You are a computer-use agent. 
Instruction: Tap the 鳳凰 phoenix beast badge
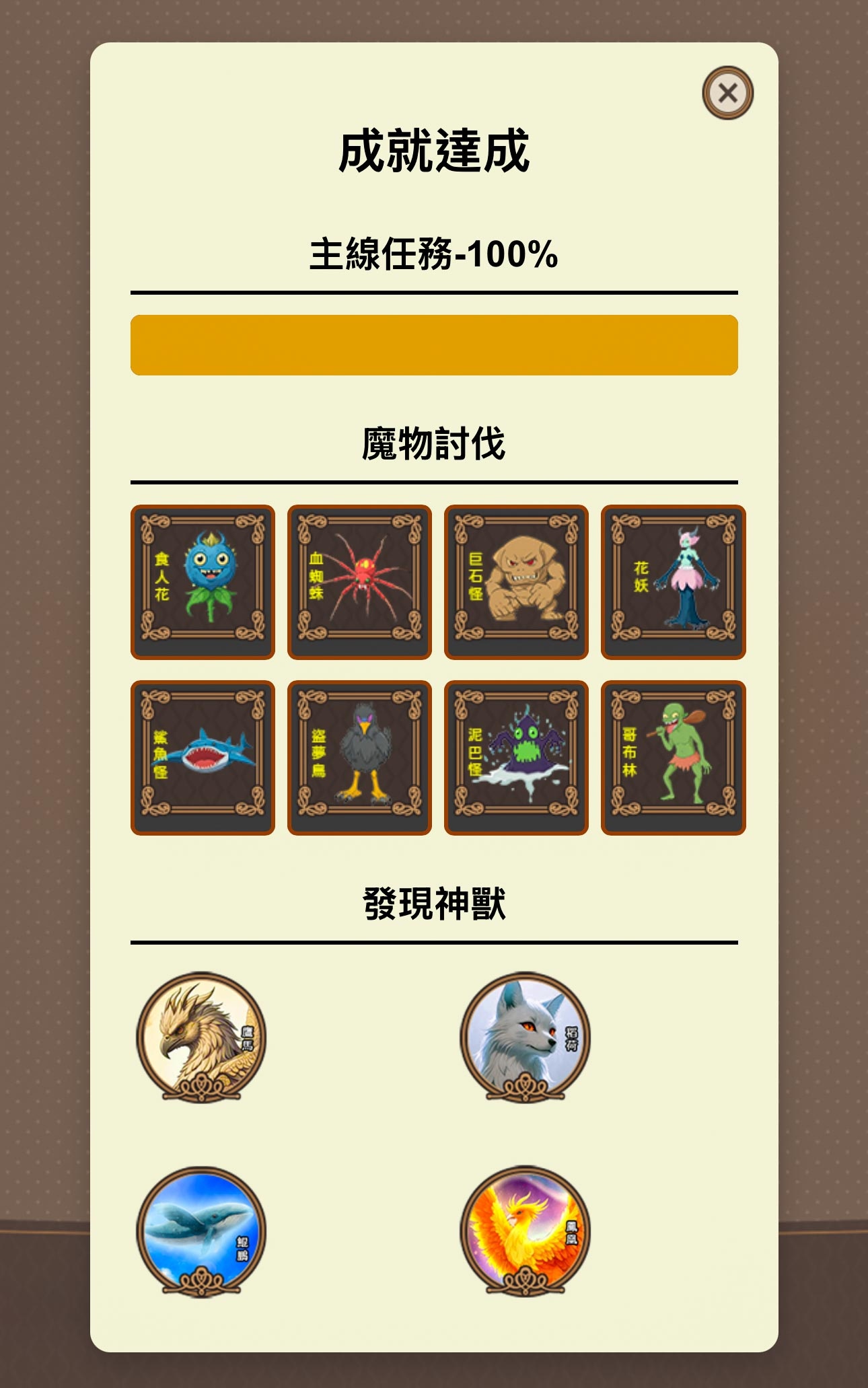[x=525, y=1231]
